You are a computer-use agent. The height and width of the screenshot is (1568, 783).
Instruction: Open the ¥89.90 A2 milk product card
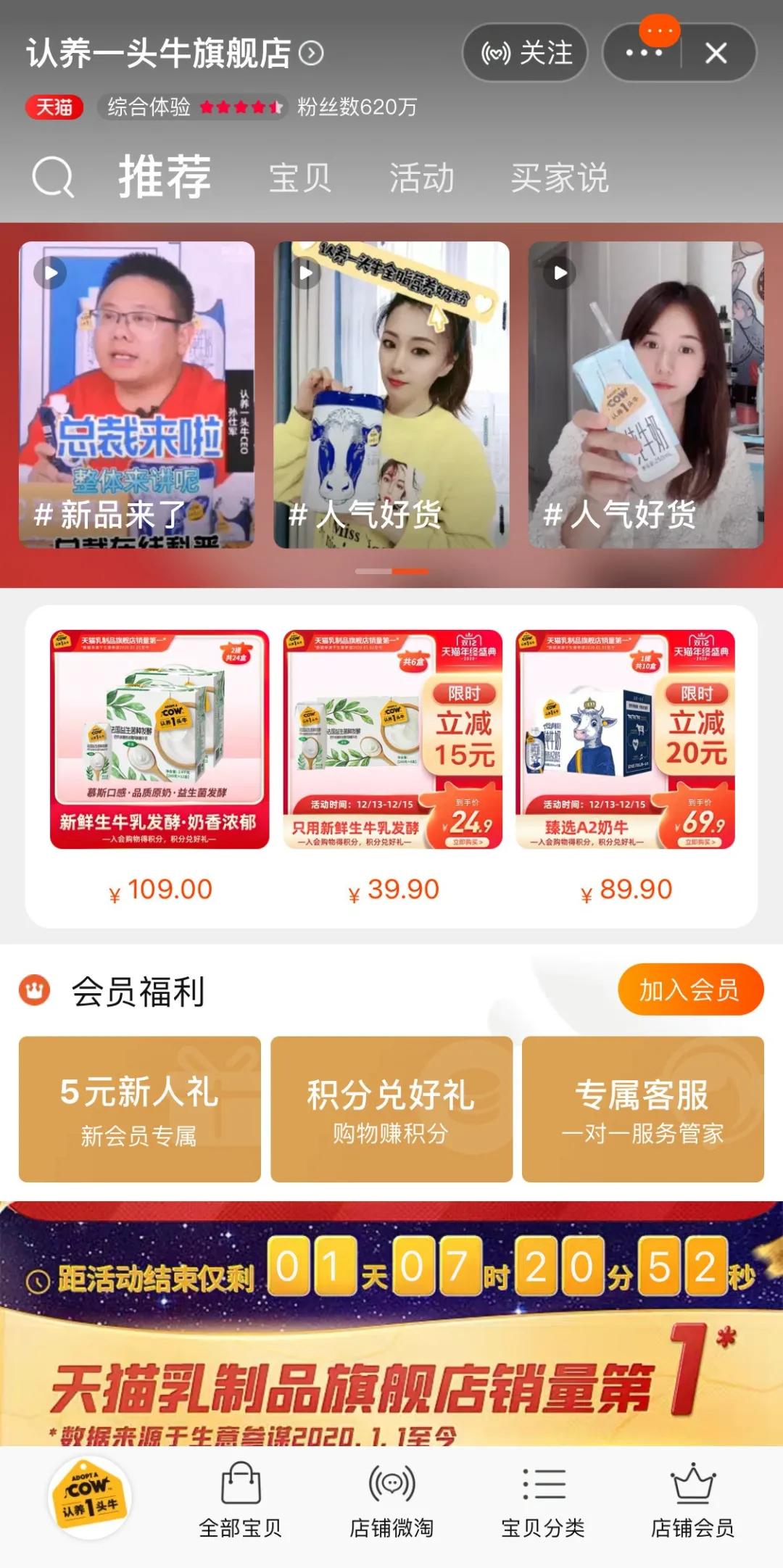point(625,761)
